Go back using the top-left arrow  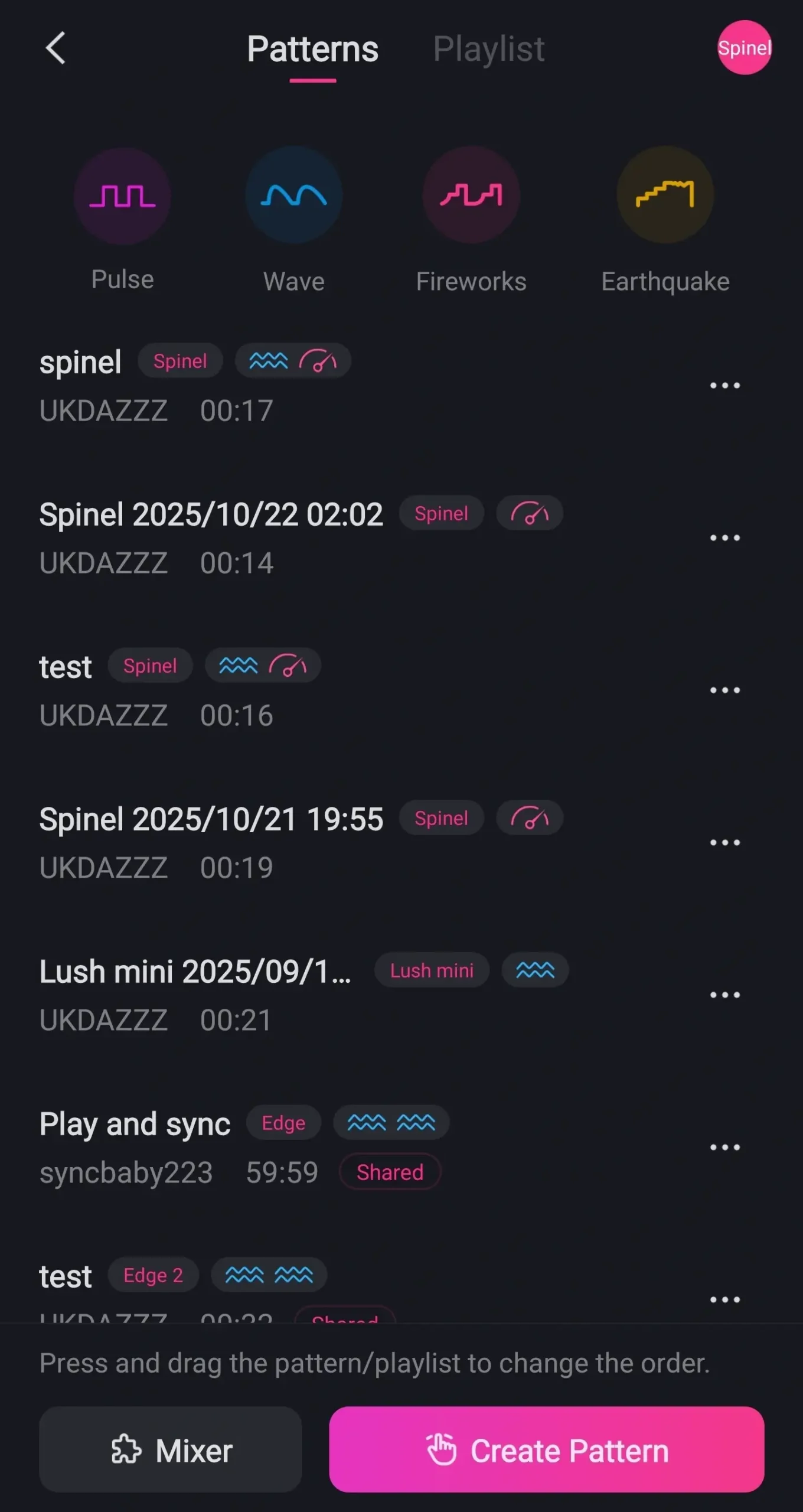56,48
